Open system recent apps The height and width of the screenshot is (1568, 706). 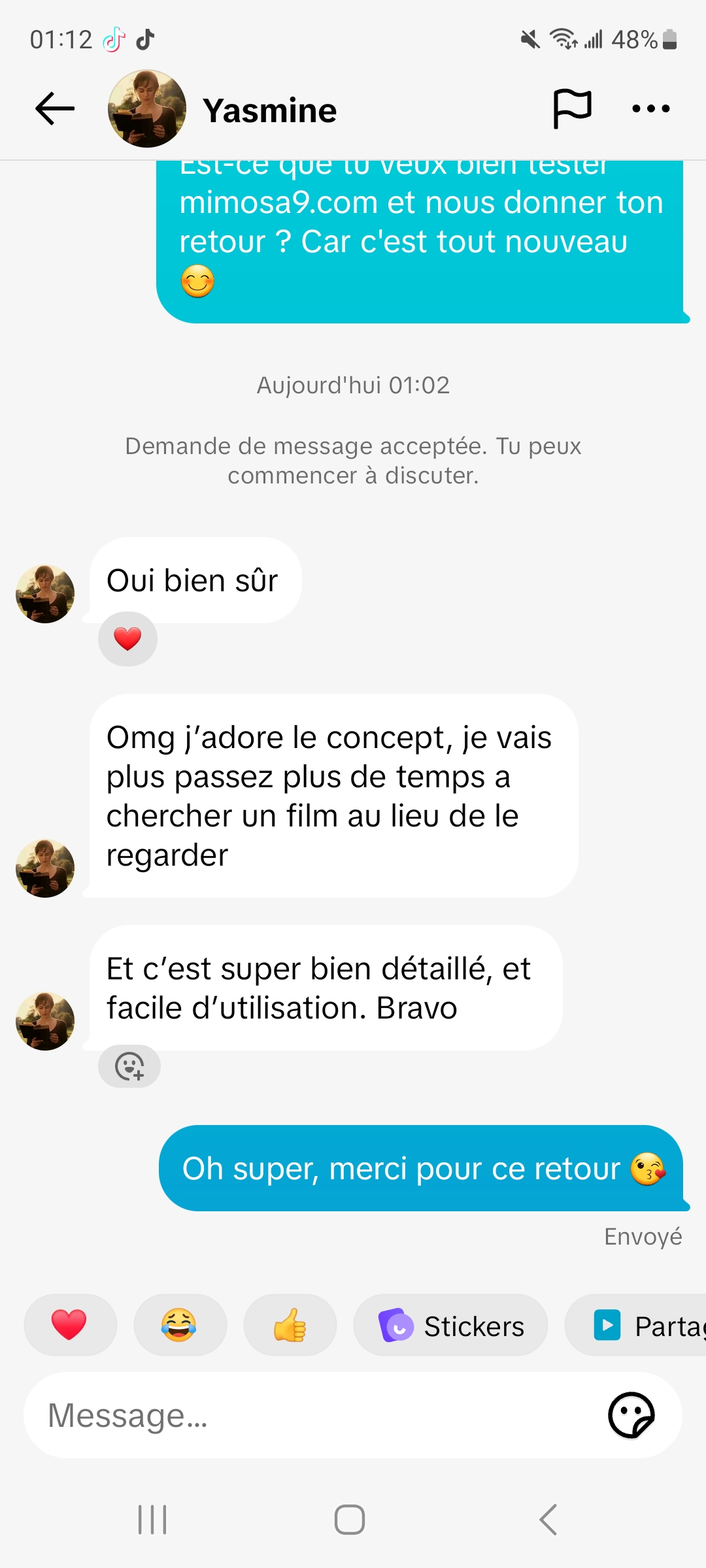pos(152,1520)
